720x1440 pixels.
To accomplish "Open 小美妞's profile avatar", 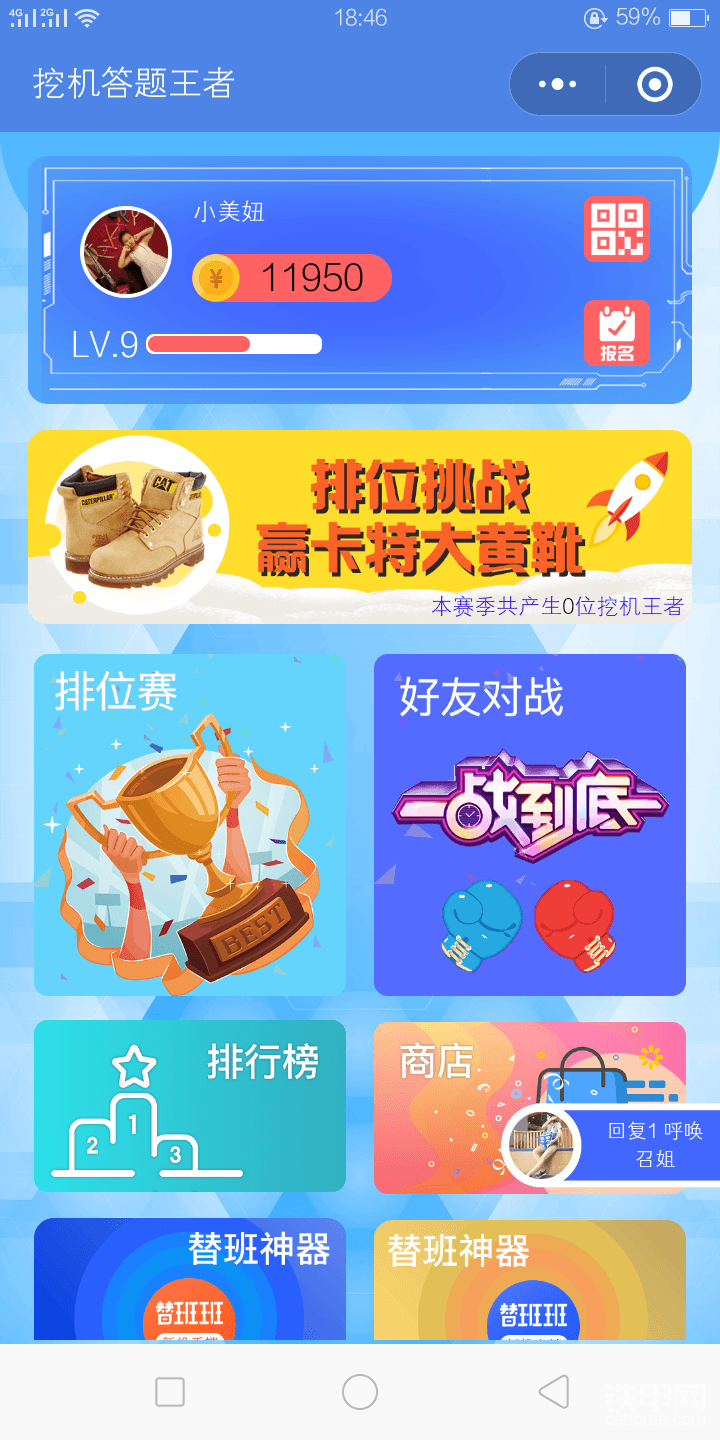I will [126, 252].
